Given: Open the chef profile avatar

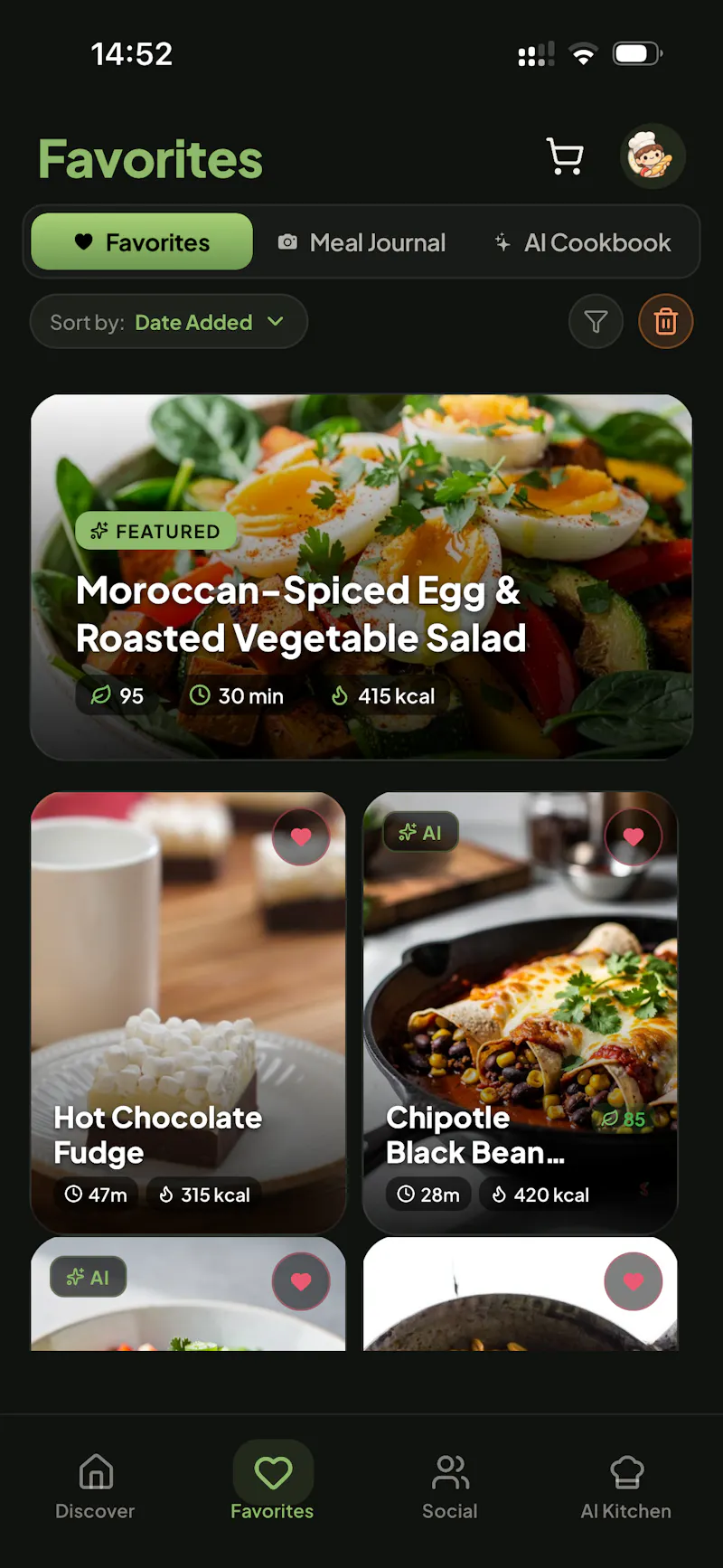Looking at the screenshot, I should tap(652, 156).
